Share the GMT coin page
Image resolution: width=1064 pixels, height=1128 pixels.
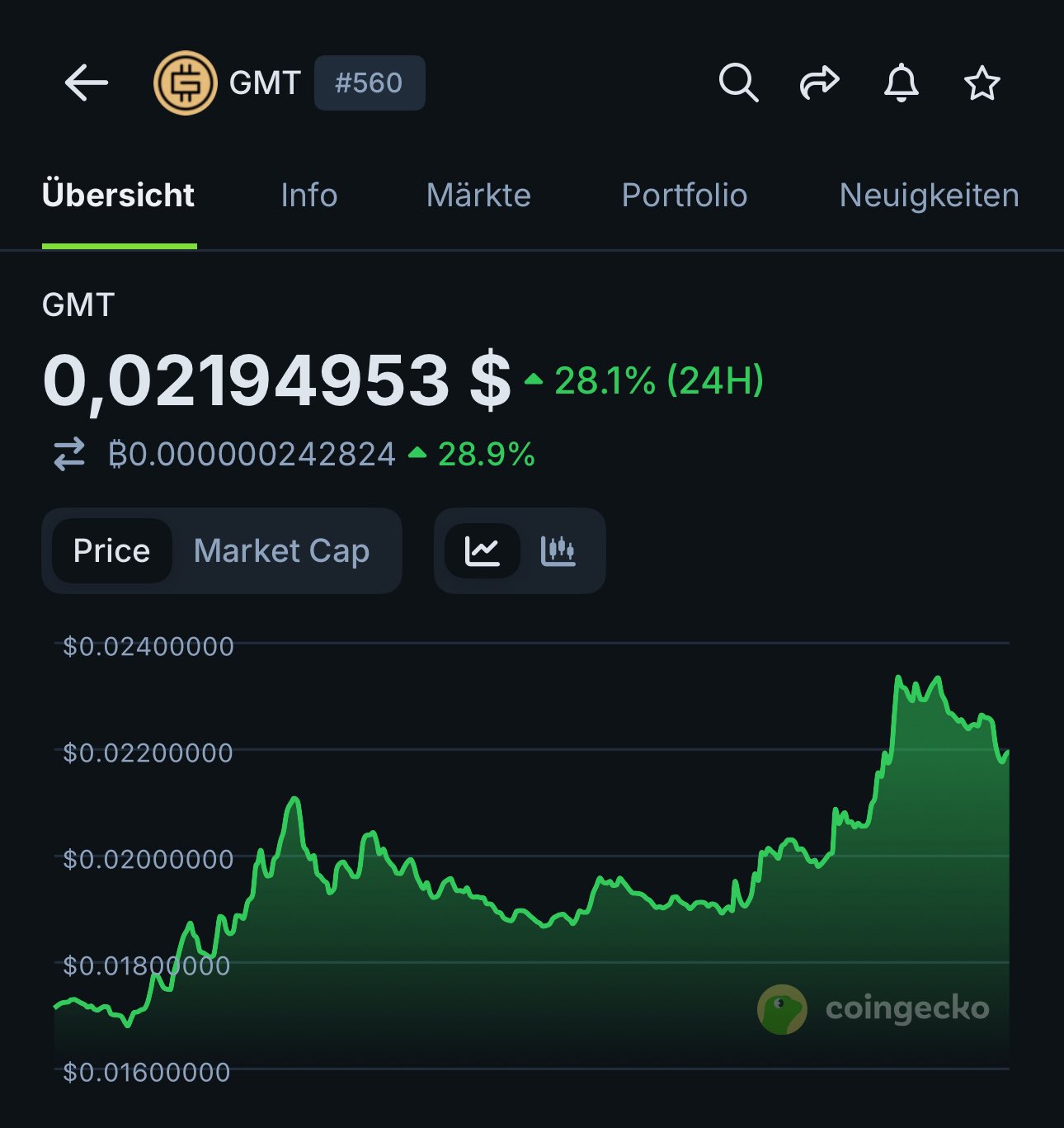(x=819, y=83)
